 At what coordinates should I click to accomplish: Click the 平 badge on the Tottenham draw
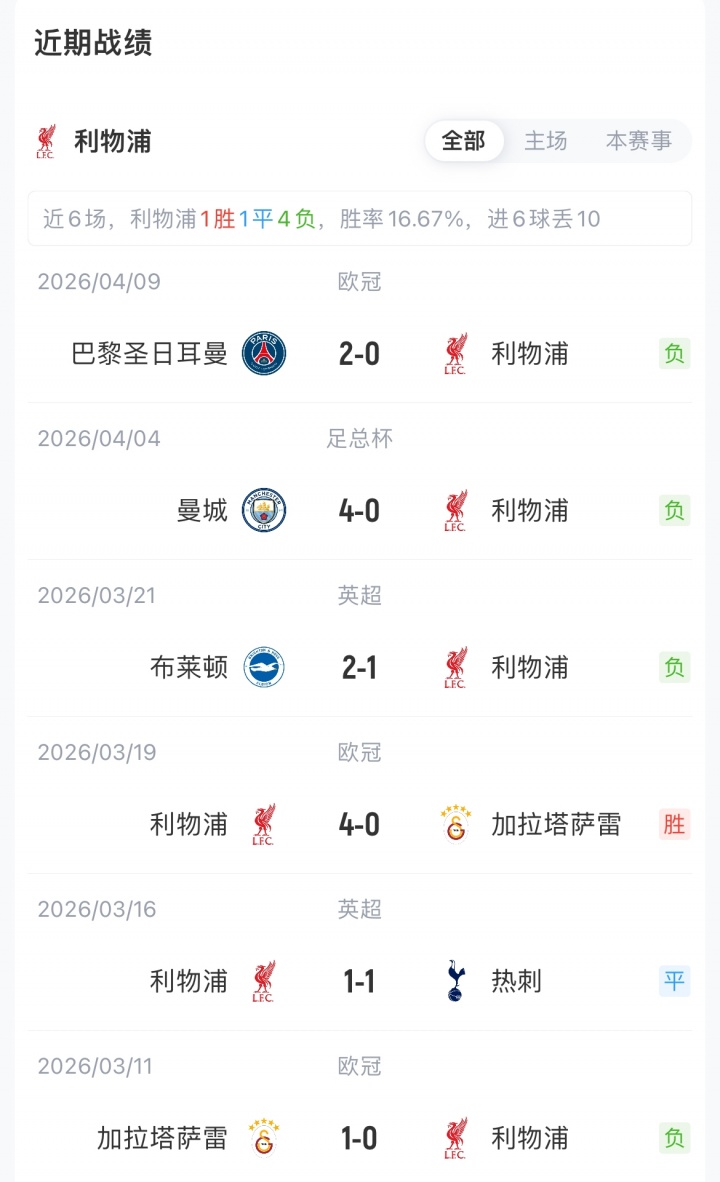tap(675, 981)
